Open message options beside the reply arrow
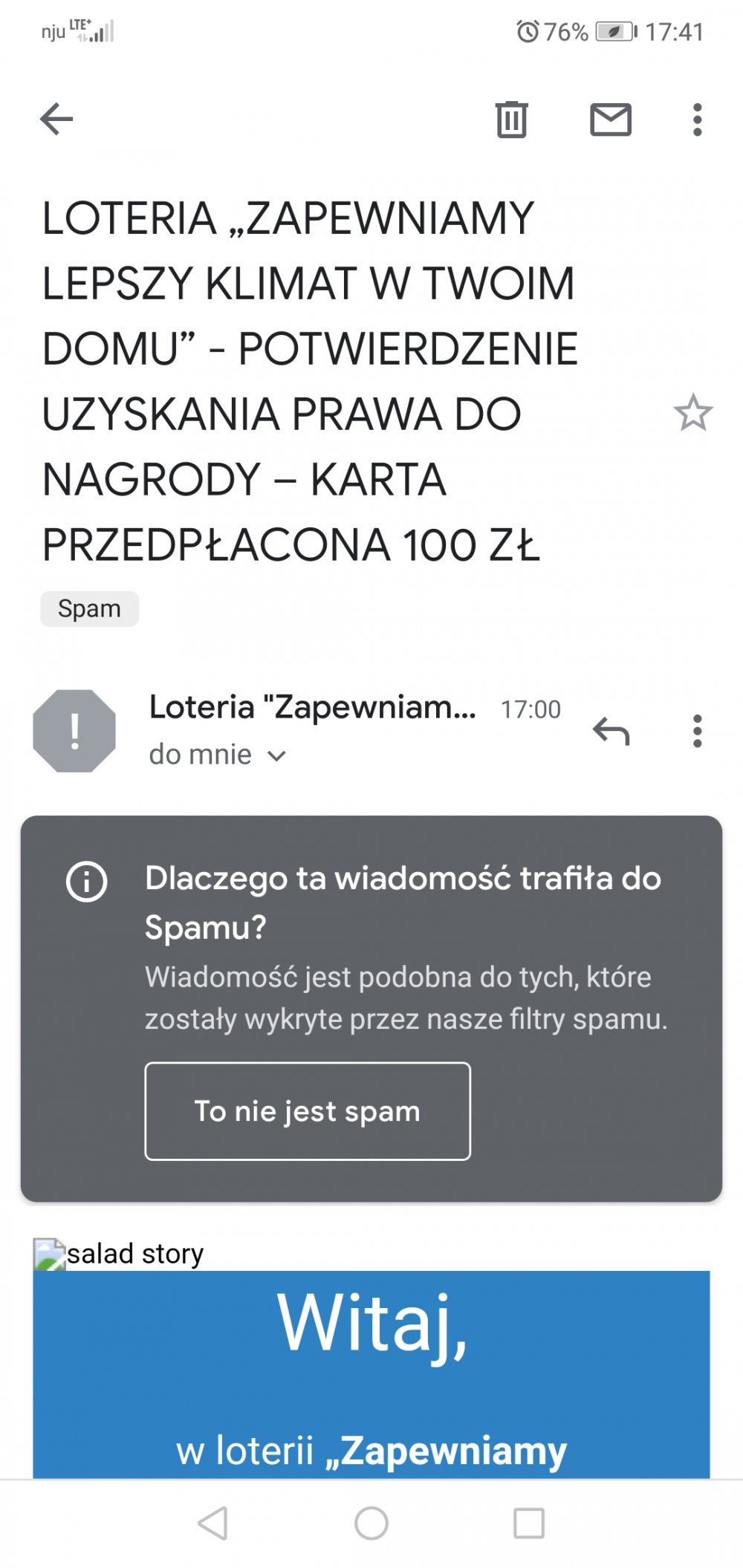This screenshot has width=743, height=1568. 697,732
